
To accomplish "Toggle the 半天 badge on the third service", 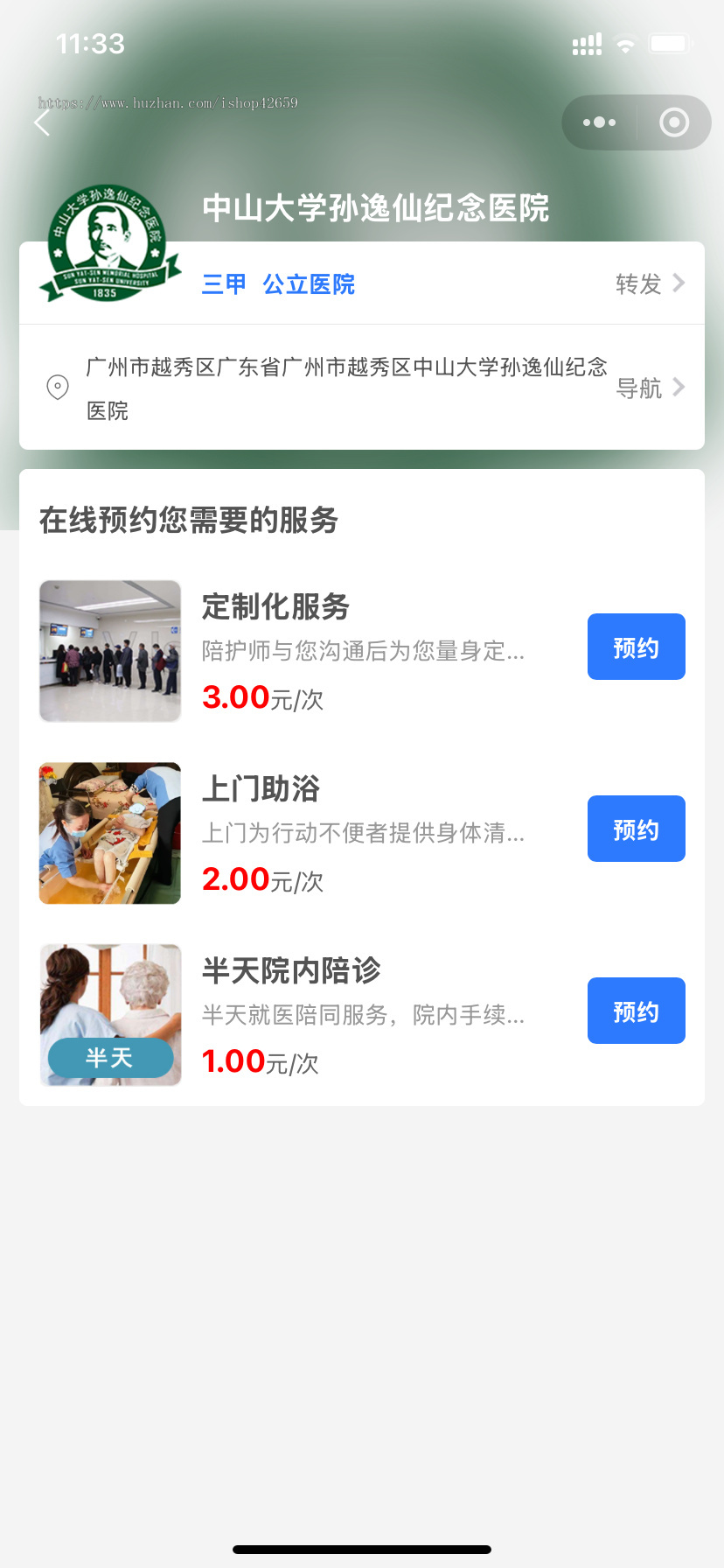I will [109, 1059].
